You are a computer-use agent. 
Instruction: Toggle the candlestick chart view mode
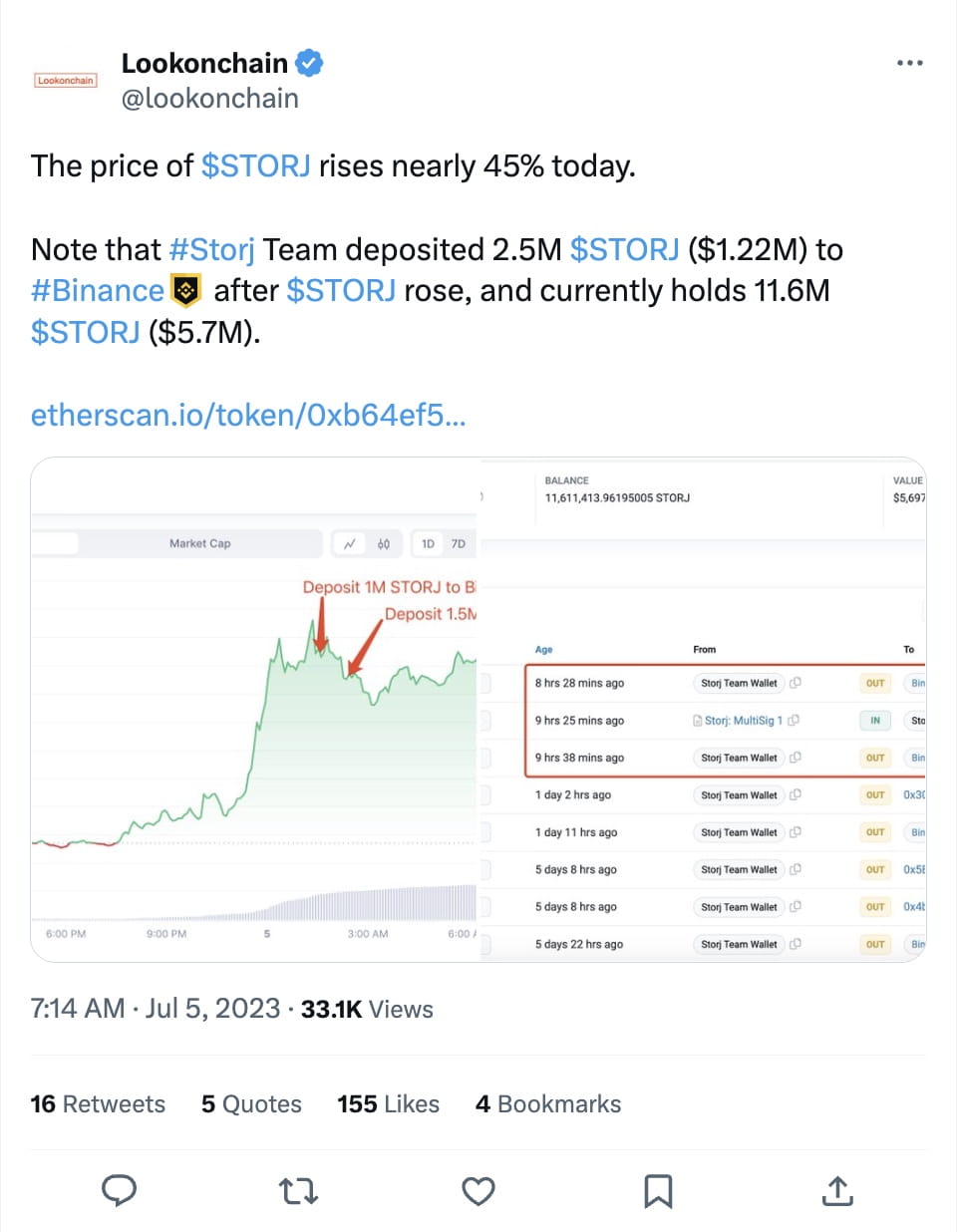click(x=383, y=544)
